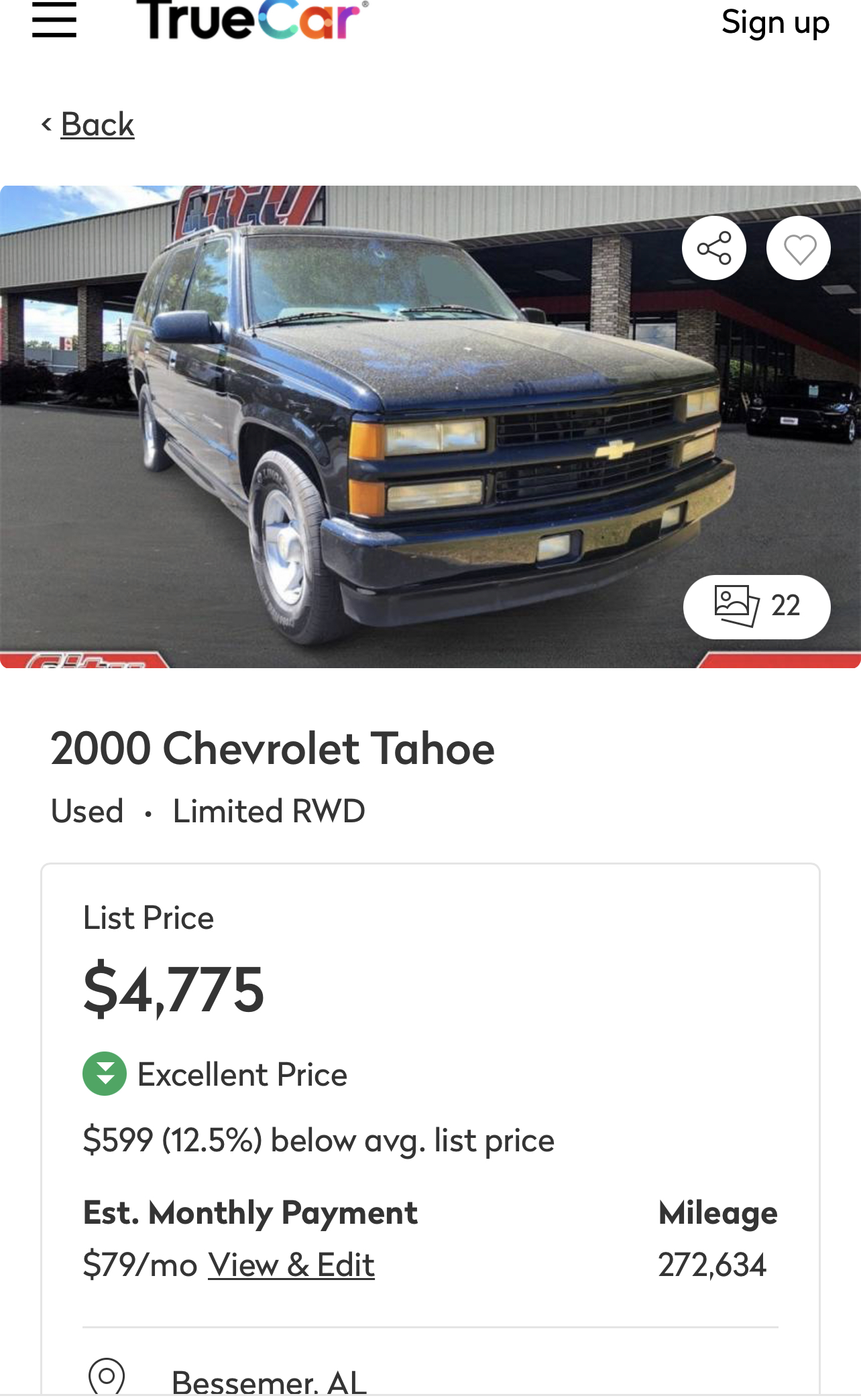Open the Chevrolet Tahoe main photo
The height and width of the screenshot is (1400, 861).
[x=431, y=426]
